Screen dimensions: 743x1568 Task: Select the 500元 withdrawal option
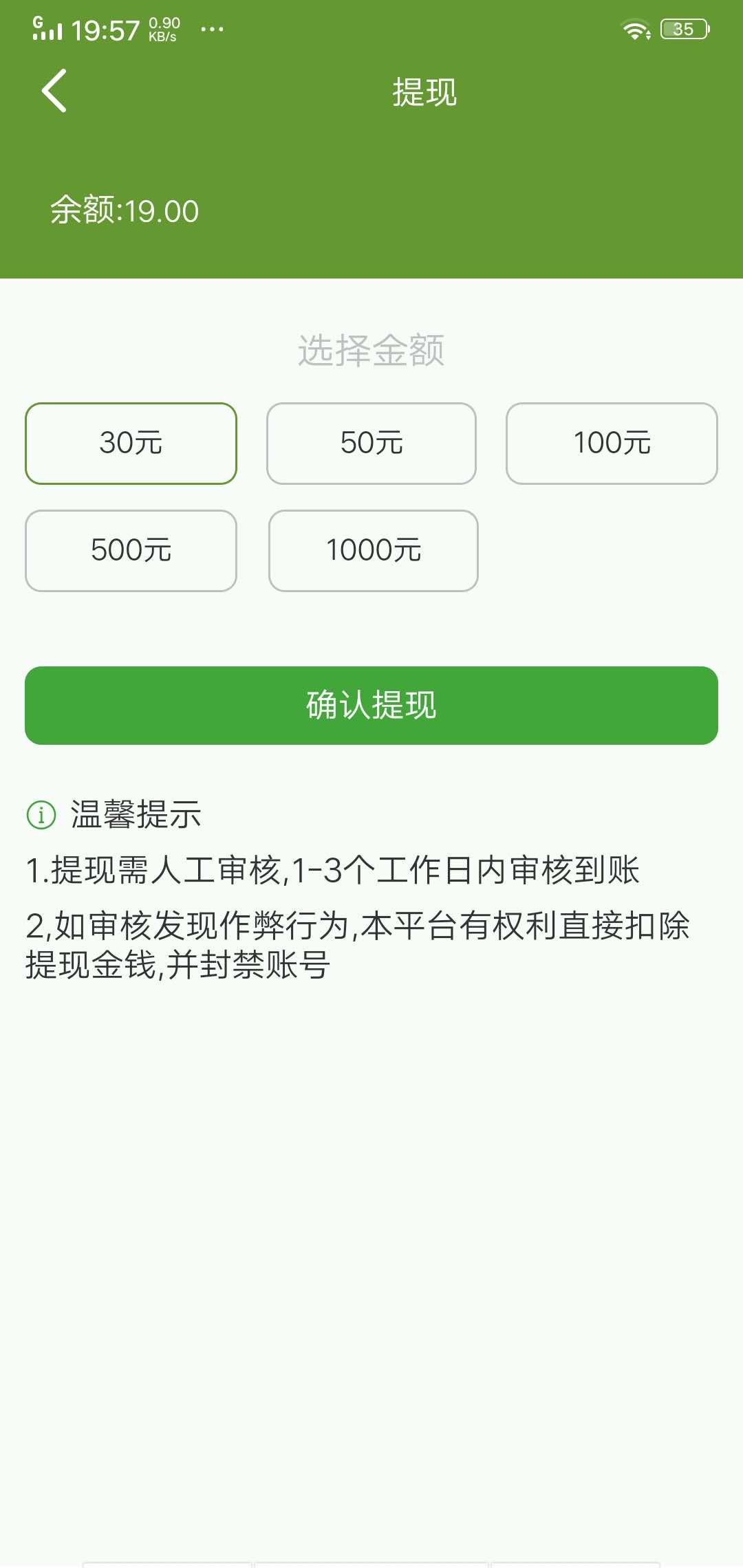[x=131, y=550]
